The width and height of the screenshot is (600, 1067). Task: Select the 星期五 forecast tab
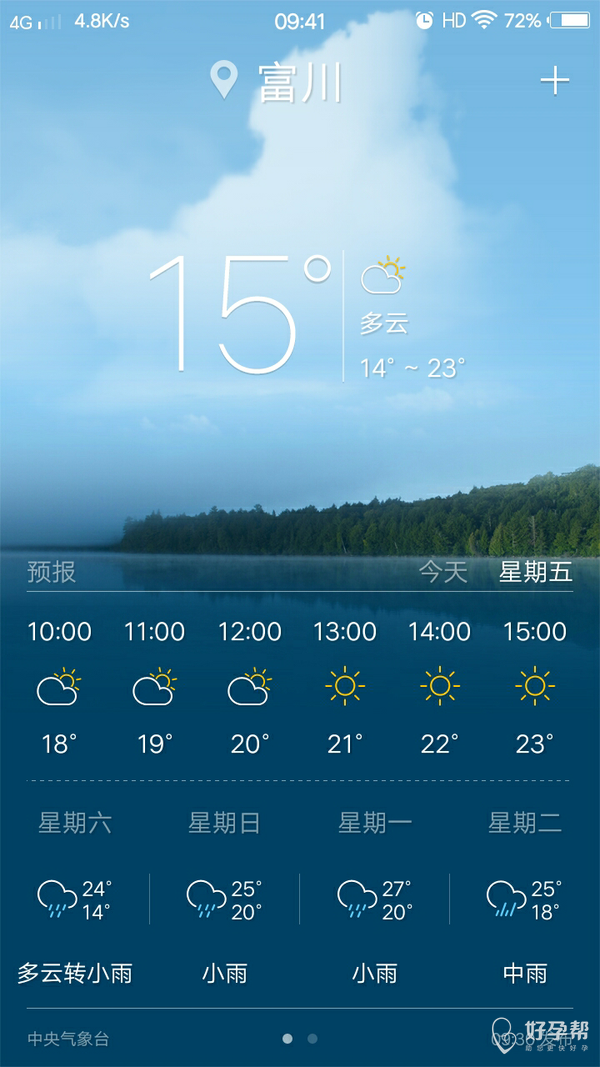[x=536, y=572]
